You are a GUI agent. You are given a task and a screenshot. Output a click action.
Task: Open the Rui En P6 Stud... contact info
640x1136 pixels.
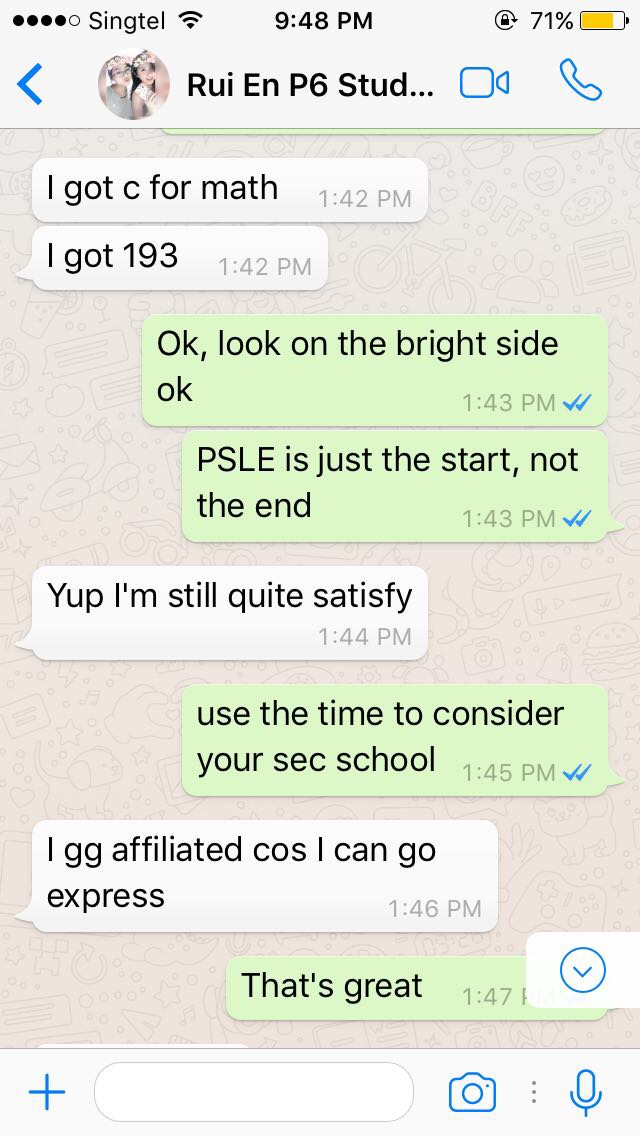[310, 84]
